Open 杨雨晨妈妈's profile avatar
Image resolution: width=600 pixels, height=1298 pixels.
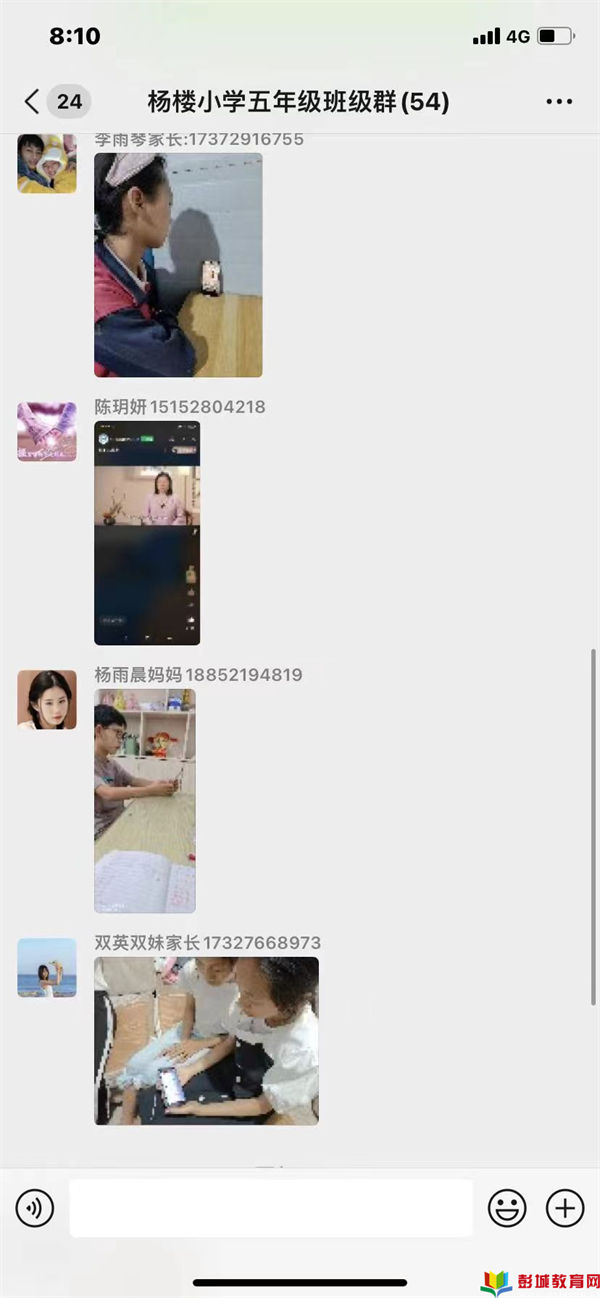pyautogui.click(x=47, y=699)
